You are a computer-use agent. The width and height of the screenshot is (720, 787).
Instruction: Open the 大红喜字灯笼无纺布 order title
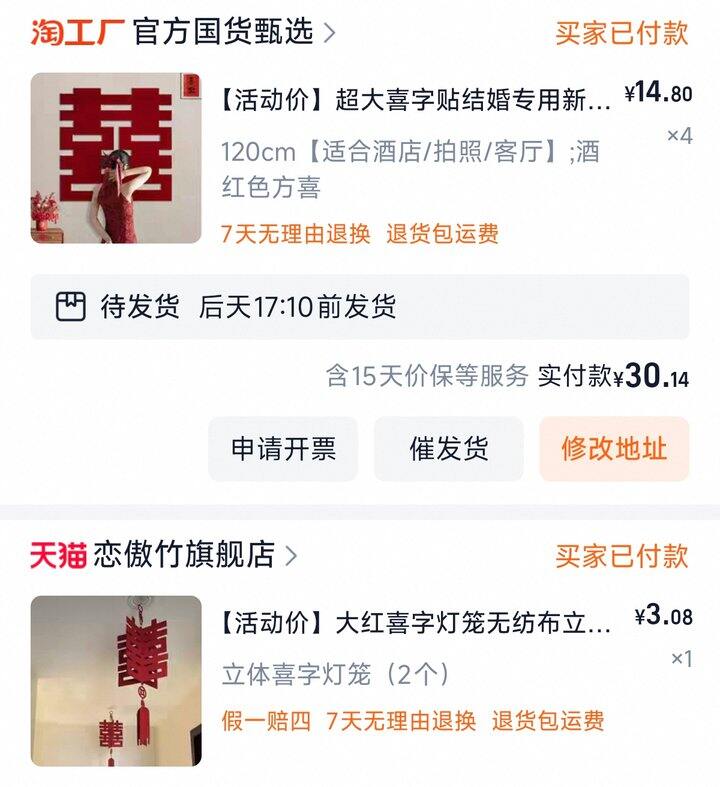click(415, 624)
